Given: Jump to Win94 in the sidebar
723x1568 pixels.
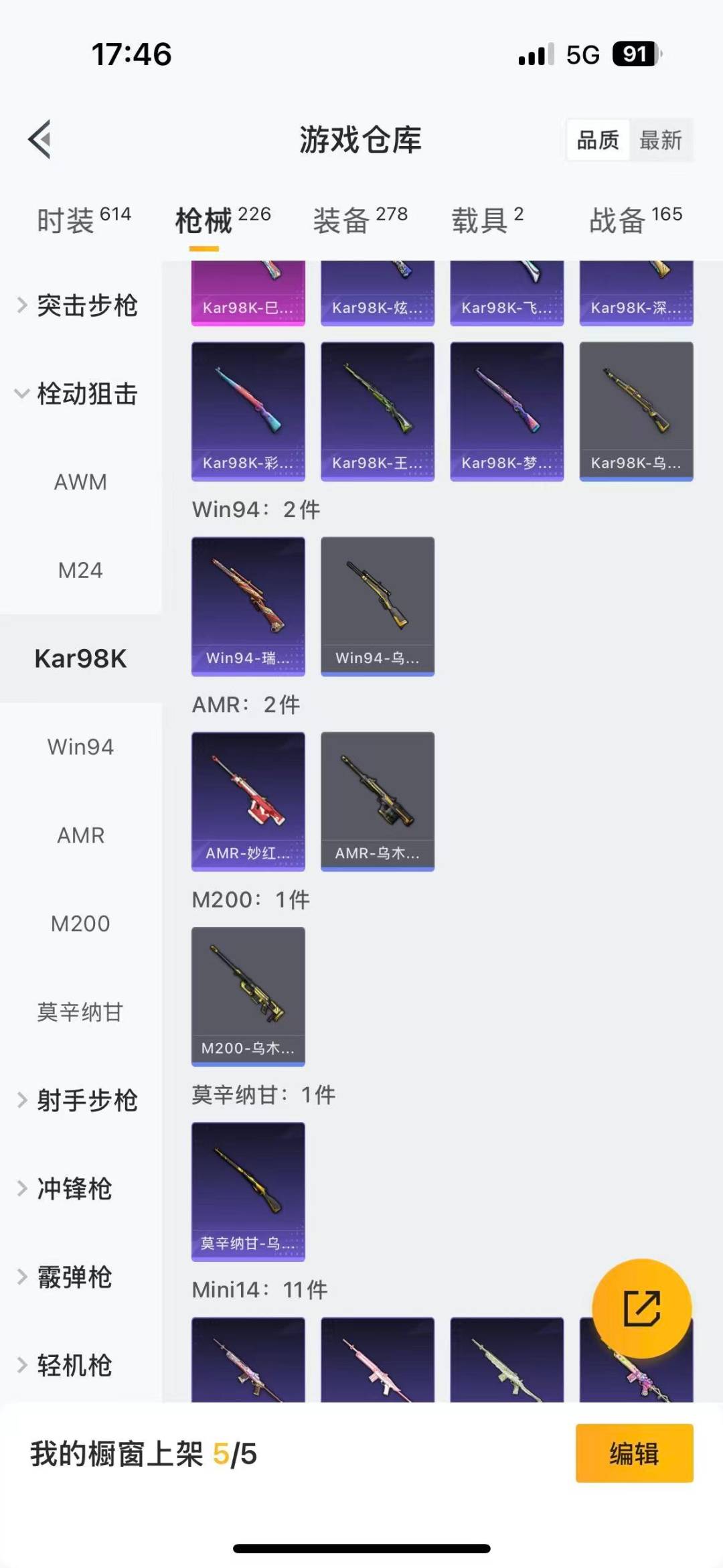Looking at the screenshot, I should pyautogui.click(x=80, y=747).
